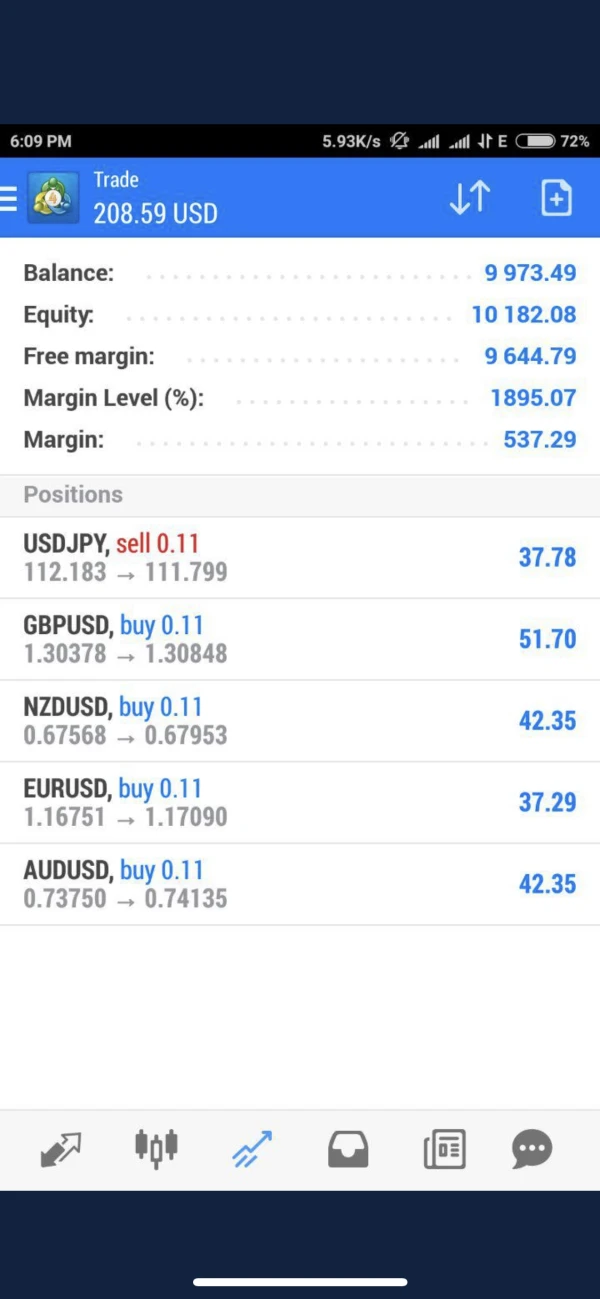Open the History tab
This screenshot has width=600, height=1299.
tap(348, 1150)
